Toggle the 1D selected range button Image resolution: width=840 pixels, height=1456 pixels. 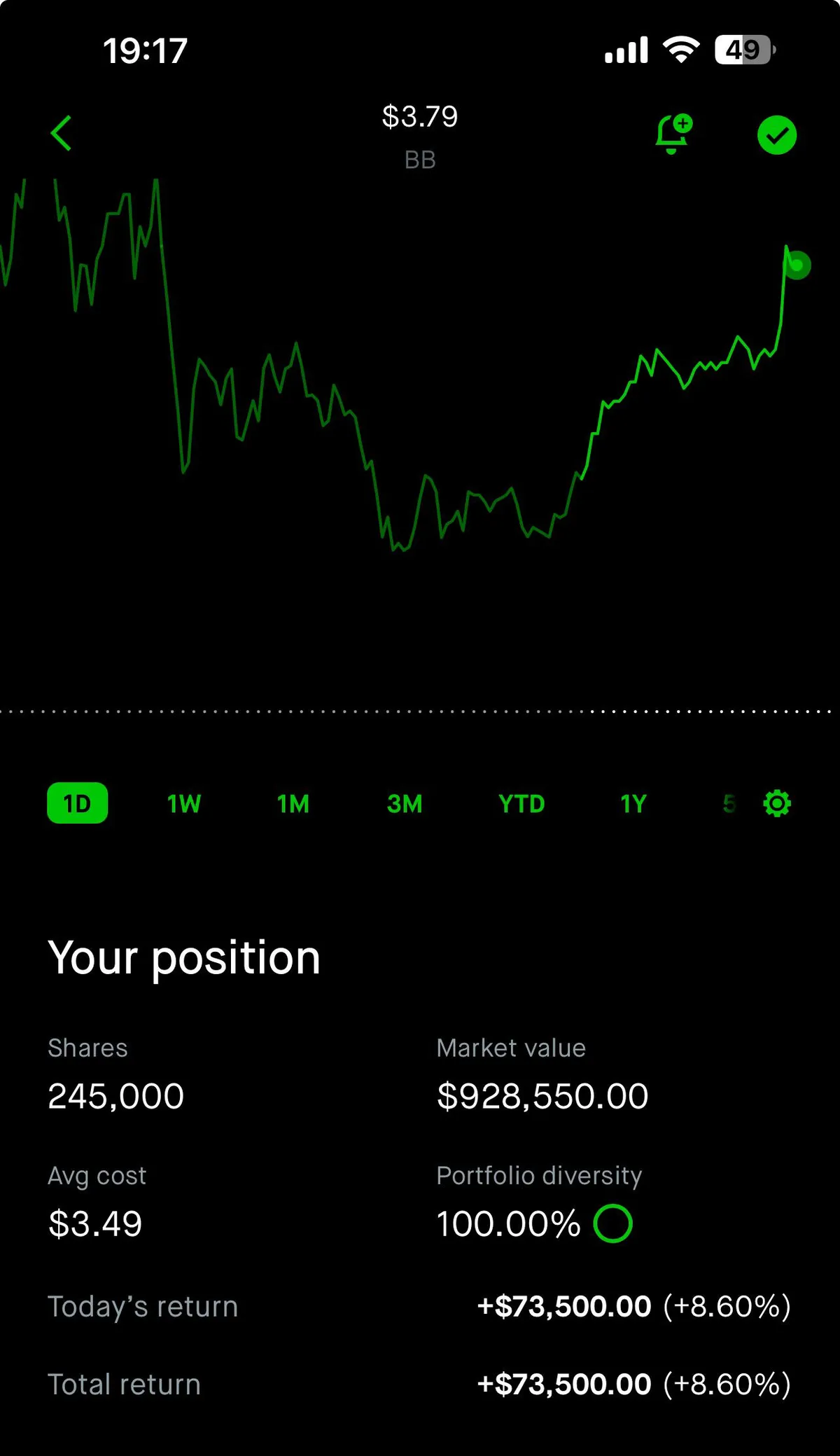click(77, 804)
